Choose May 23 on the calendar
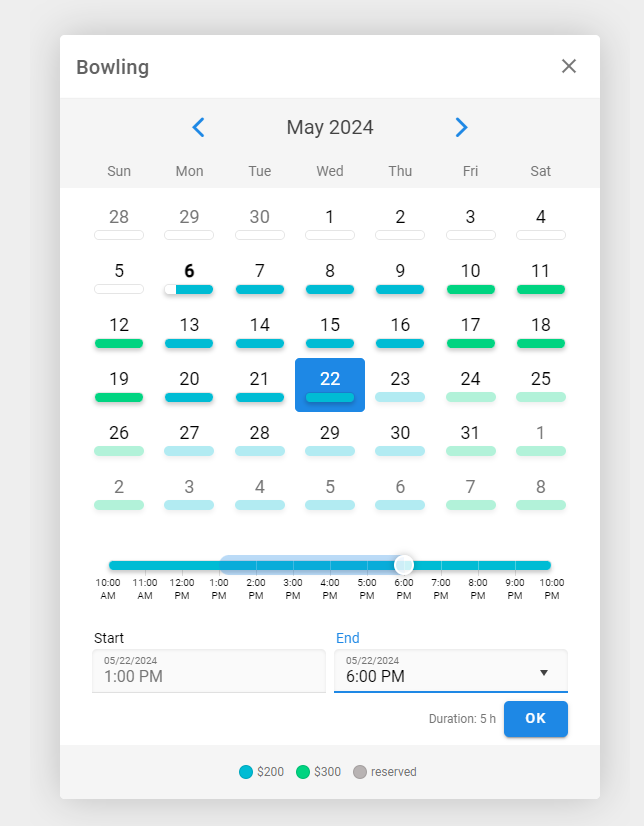Image resolution: width=644 pixels, height=826 pixels. point(400,384)
